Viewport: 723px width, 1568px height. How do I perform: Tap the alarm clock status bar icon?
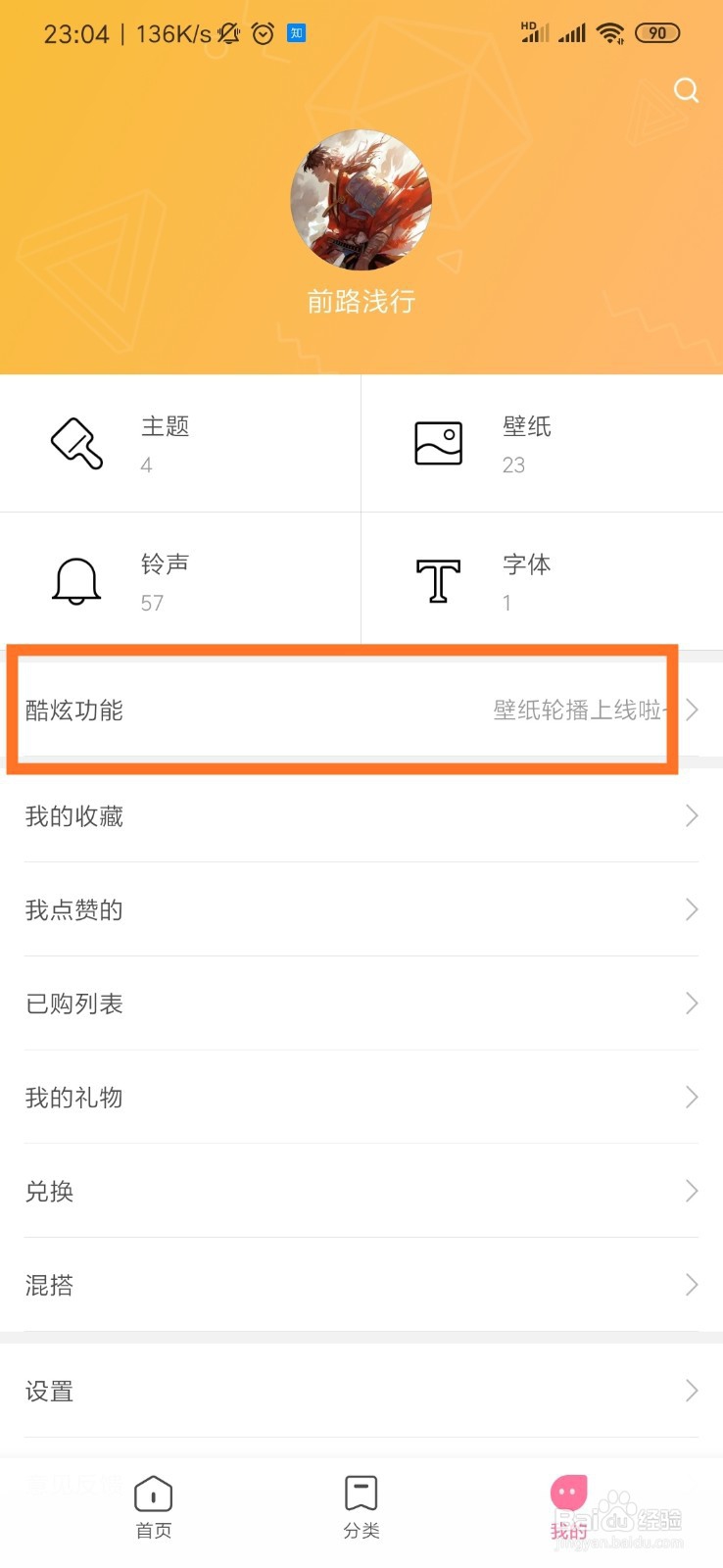coord(262,32)
